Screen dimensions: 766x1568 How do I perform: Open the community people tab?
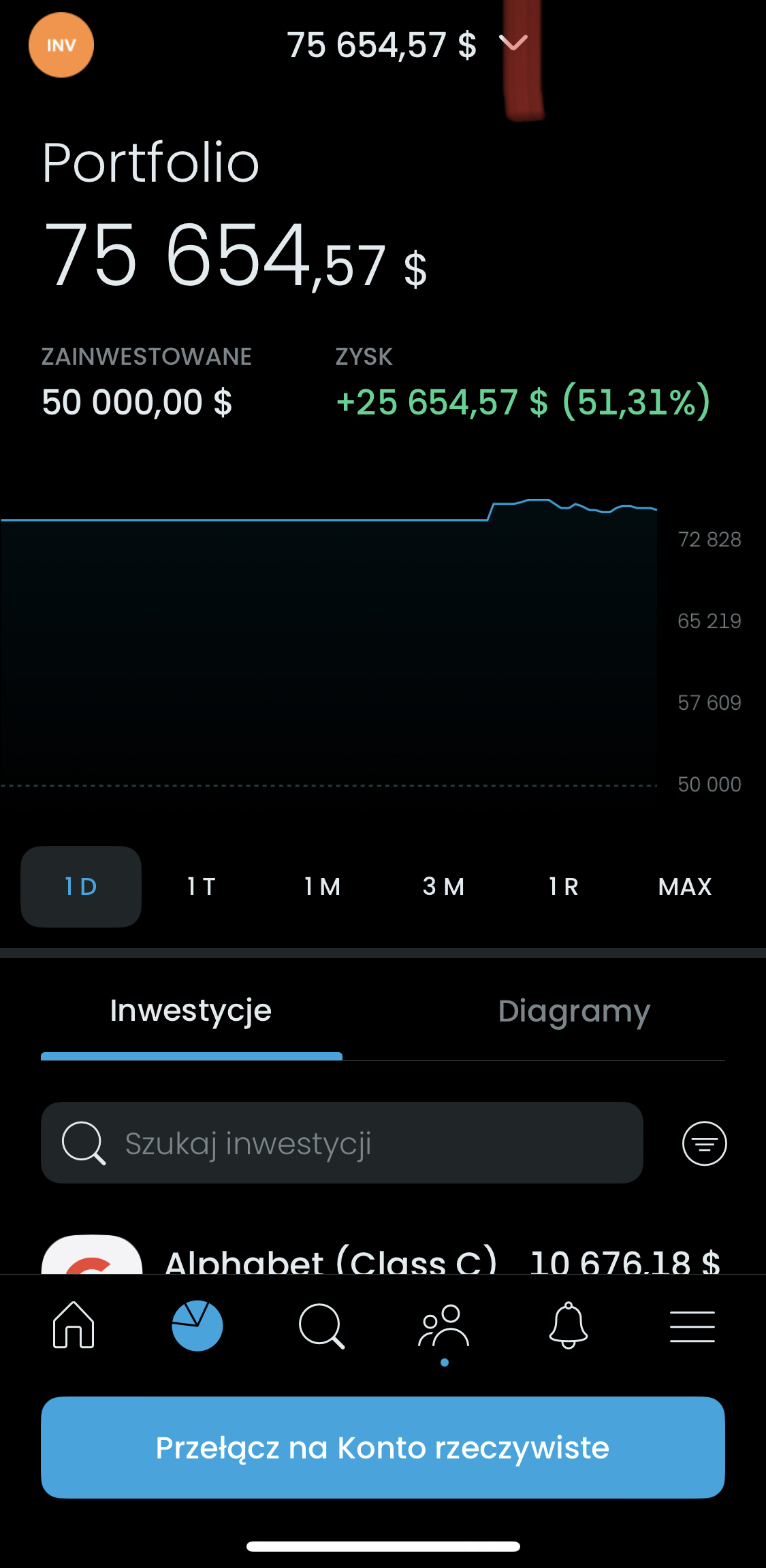444,1325
